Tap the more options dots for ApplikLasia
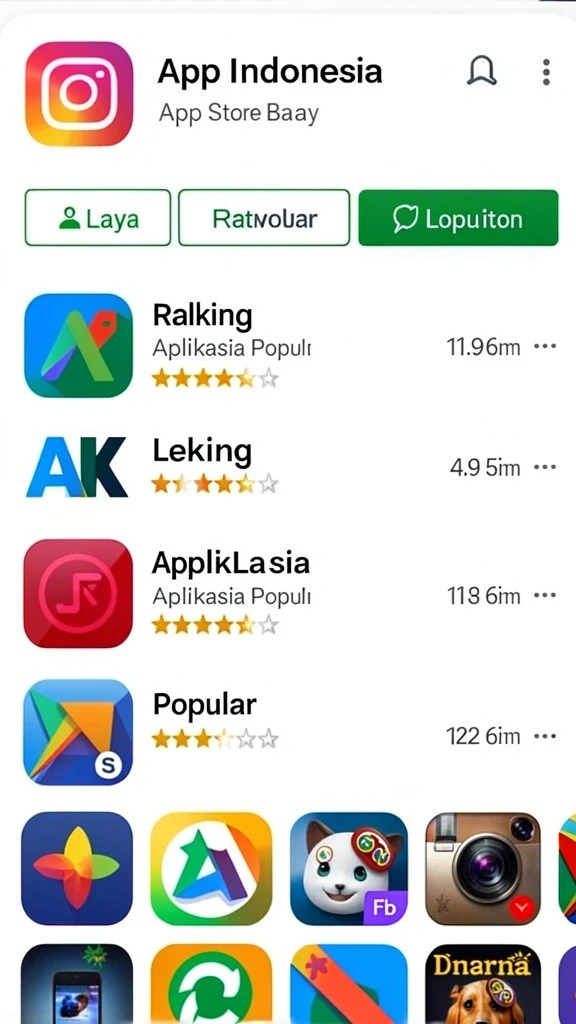The height and width of the screenshot is (1024, 576). point(545,595)
